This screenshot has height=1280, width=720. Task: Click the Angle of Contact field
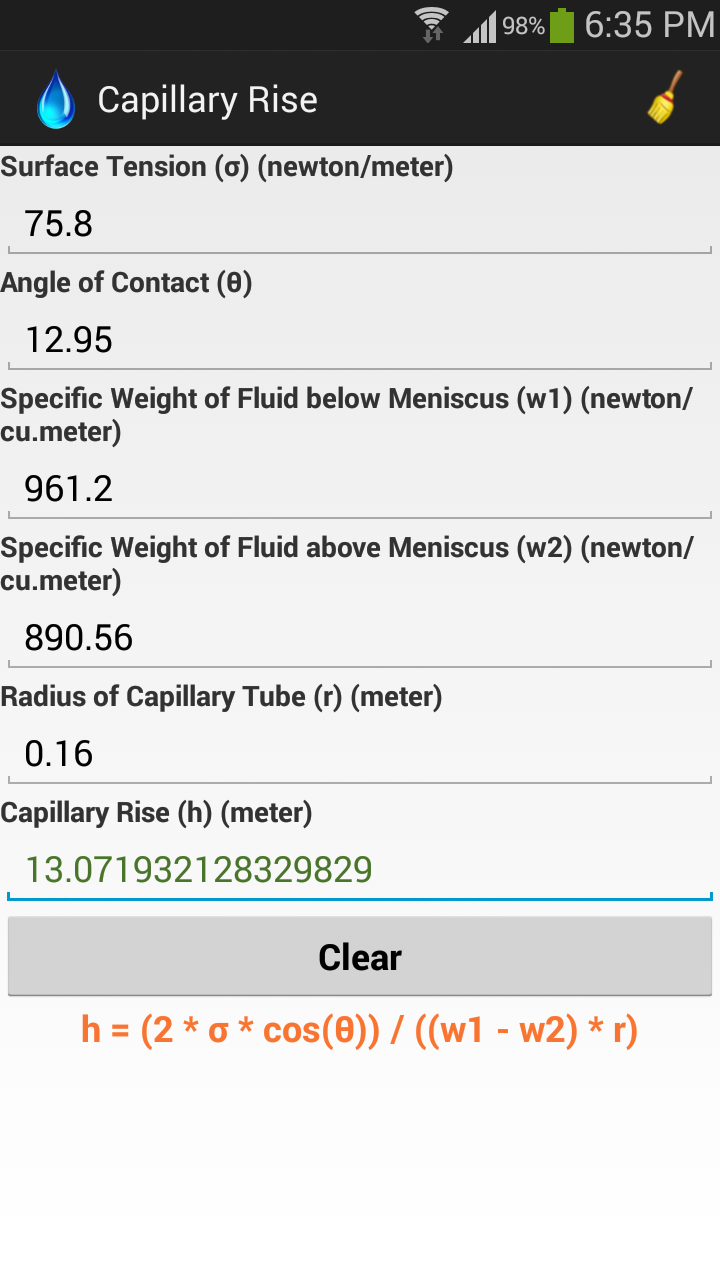coord(360,340)
